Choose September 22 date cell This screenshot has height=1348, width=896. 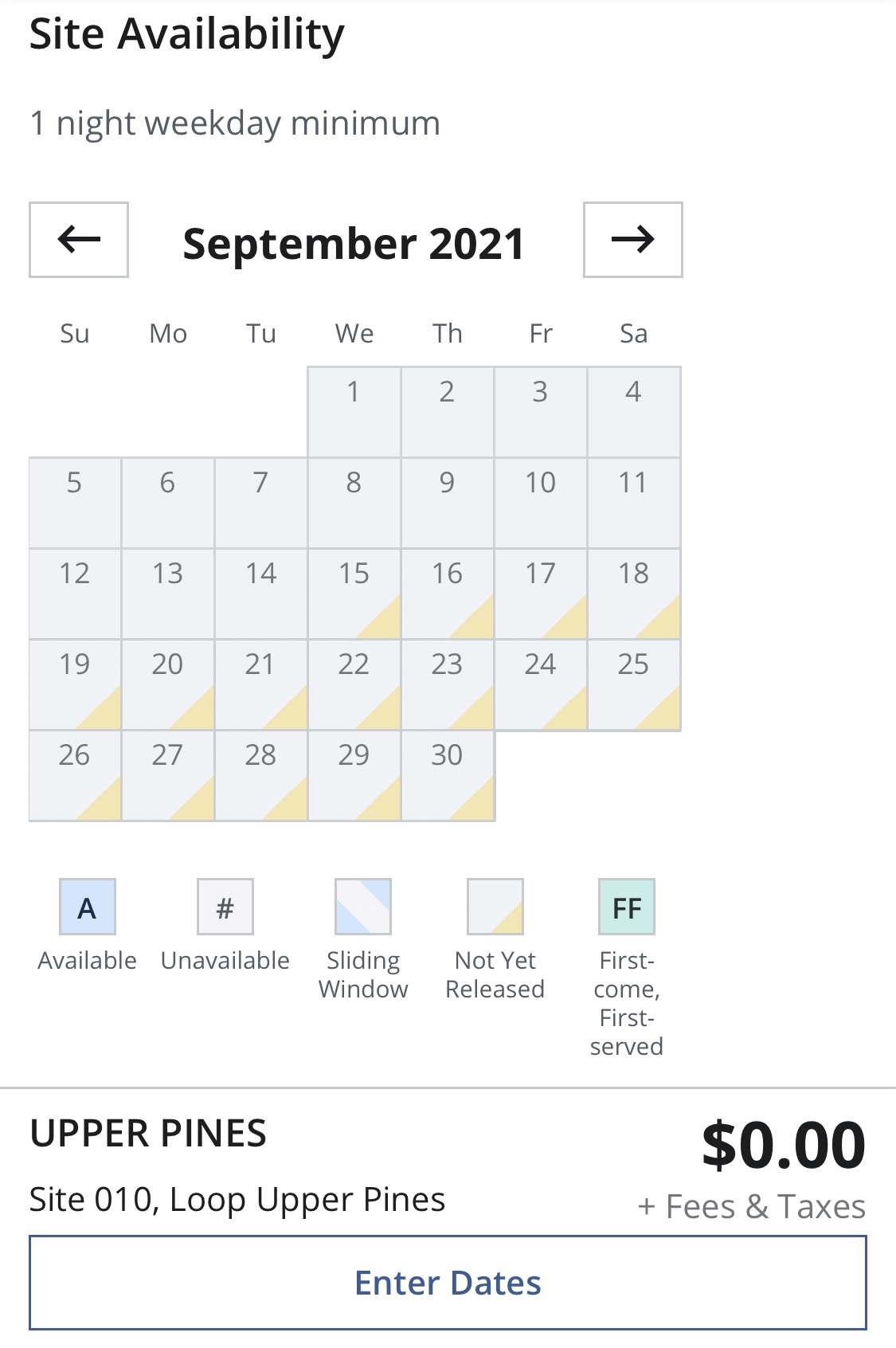(x=354, y=684)
